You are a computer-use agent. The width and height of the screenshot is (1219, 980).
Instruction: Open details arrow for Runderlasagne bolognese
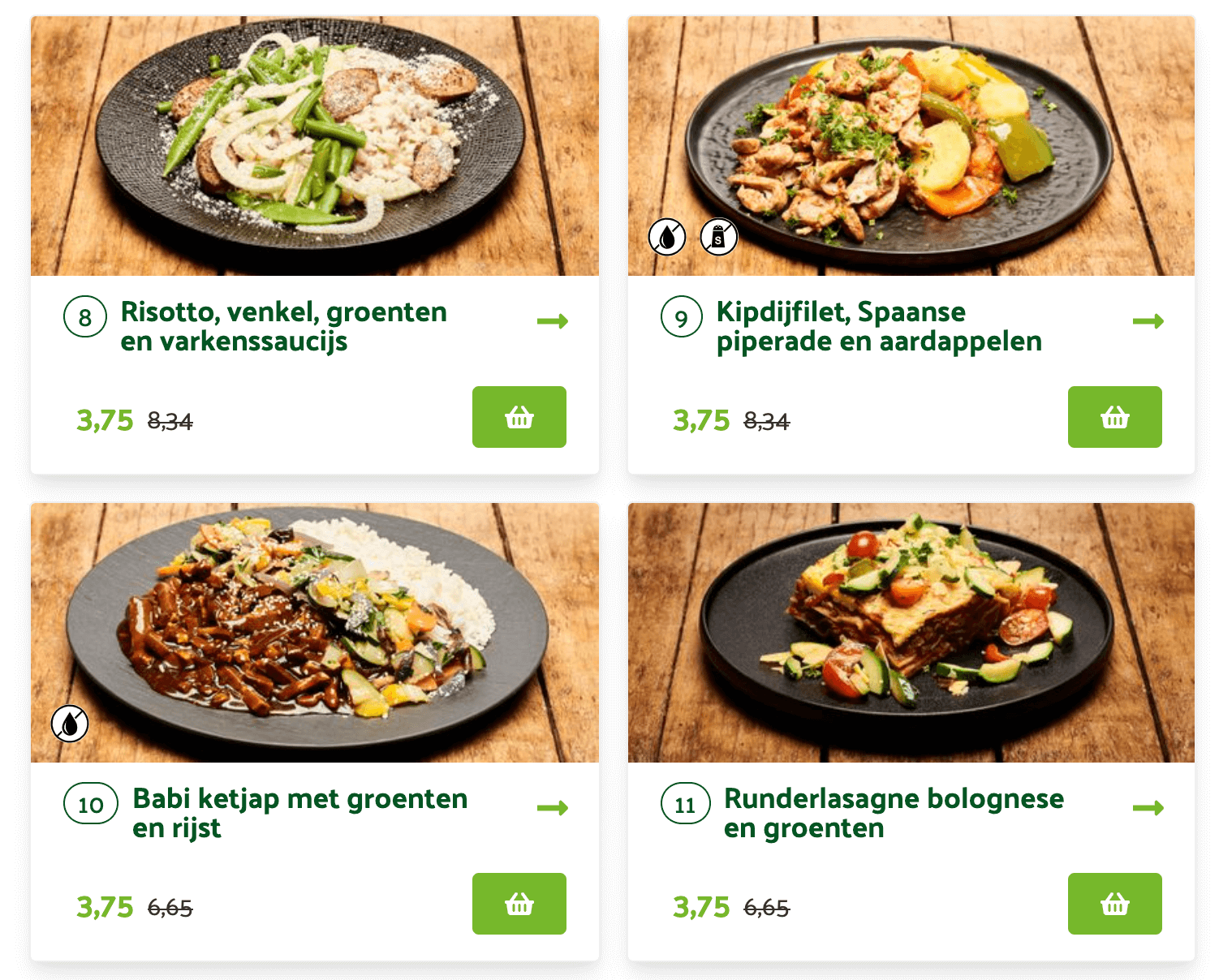pyautogui.click(x=1148, y=808)
